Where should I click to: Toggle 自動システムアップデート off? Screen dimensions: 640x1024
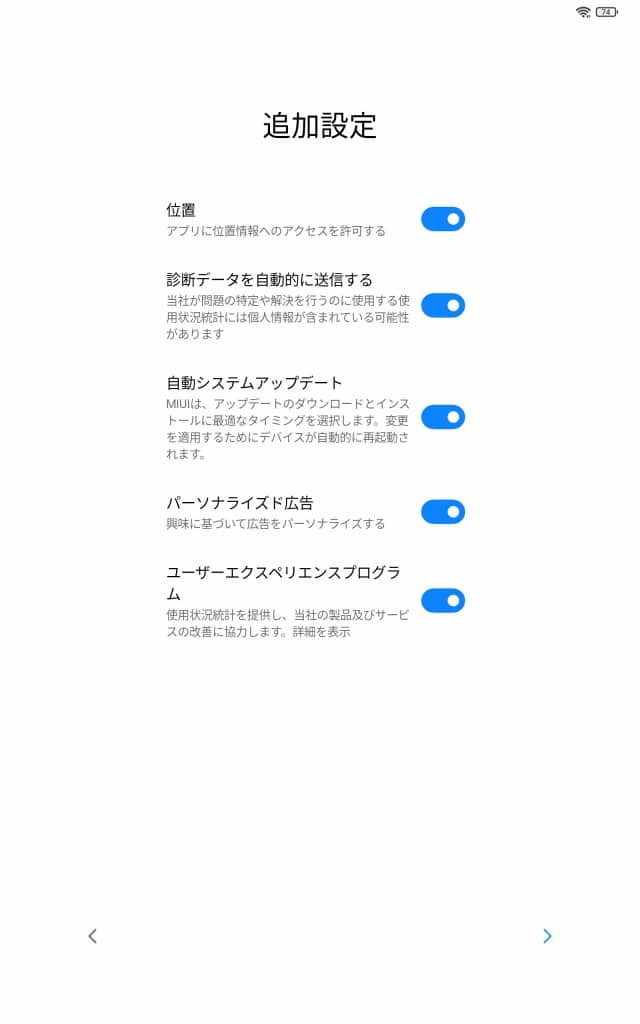(x=443, y=417)
